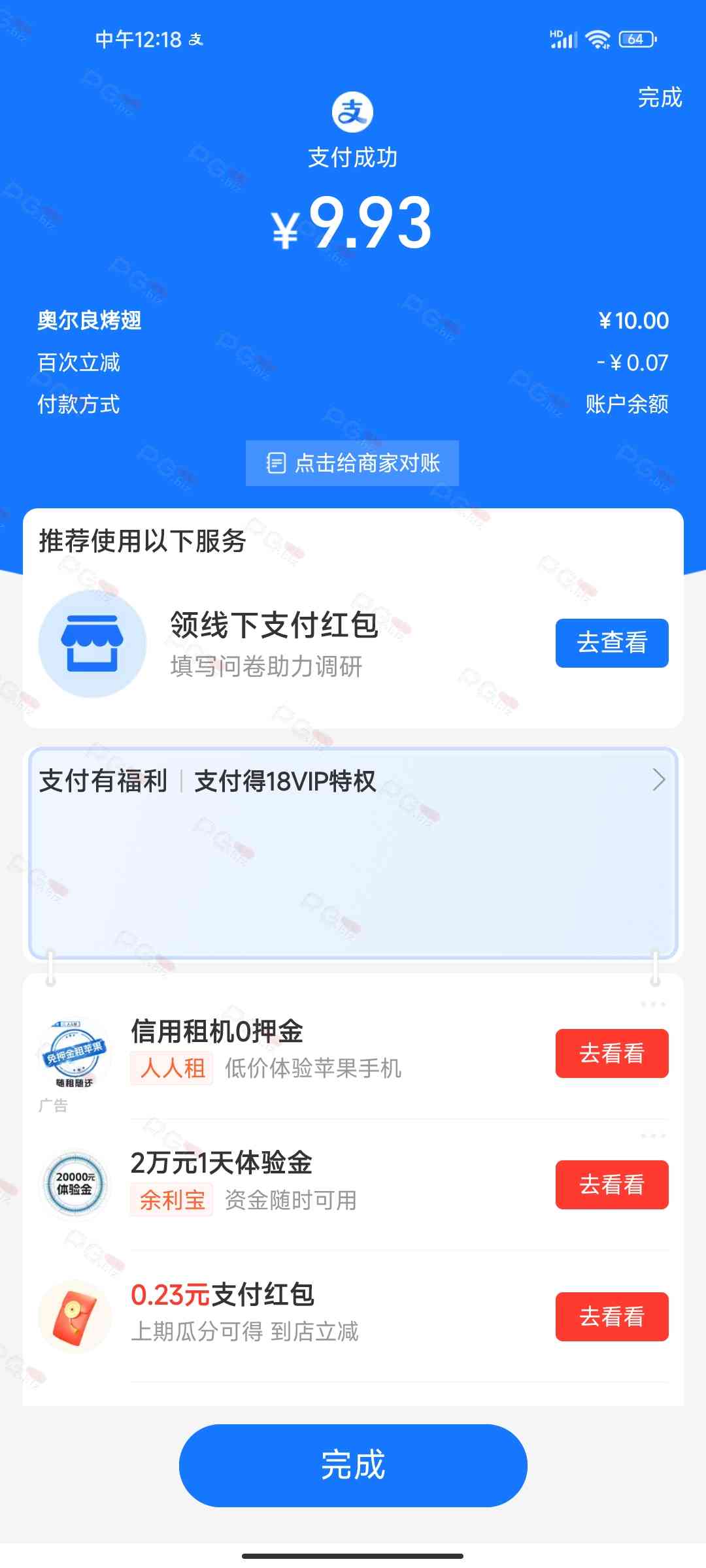The image size is (706, 1568).
Task: Tap 点击给商家对账 button
Action: click(x=352, y=463)
